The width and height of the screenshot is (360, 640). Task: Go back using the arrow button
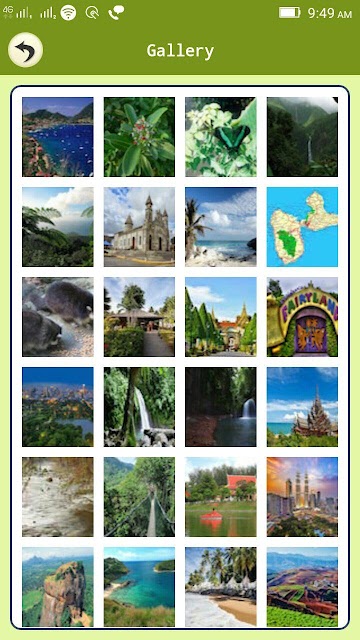tap(25, 50)
